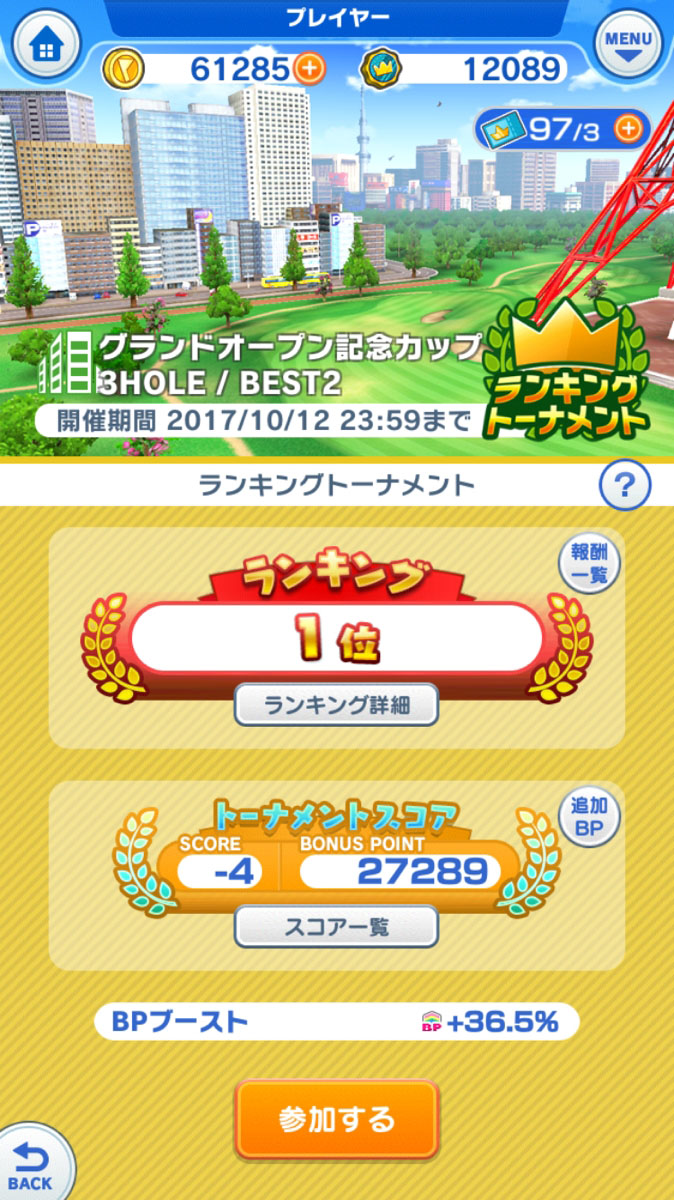Add more coins with plus icon
The width and height of the screenshot is (674, 1200).
[310, 69]
